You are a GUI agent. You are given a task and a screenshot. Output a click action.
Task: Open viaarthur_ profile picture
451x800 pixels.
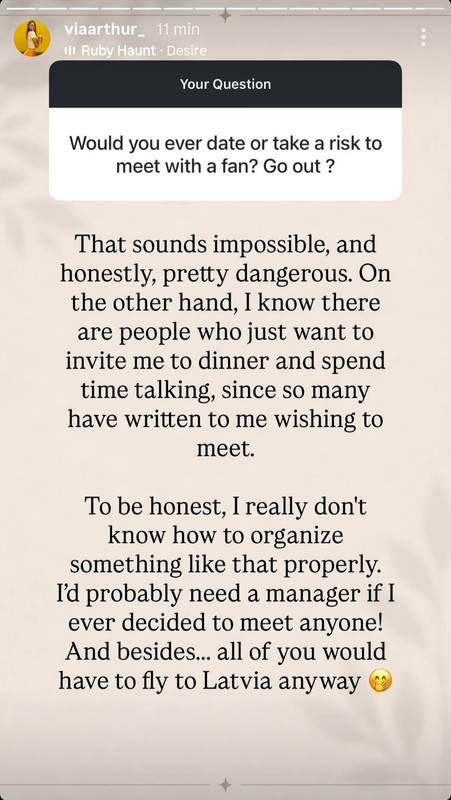click(32, 39)
